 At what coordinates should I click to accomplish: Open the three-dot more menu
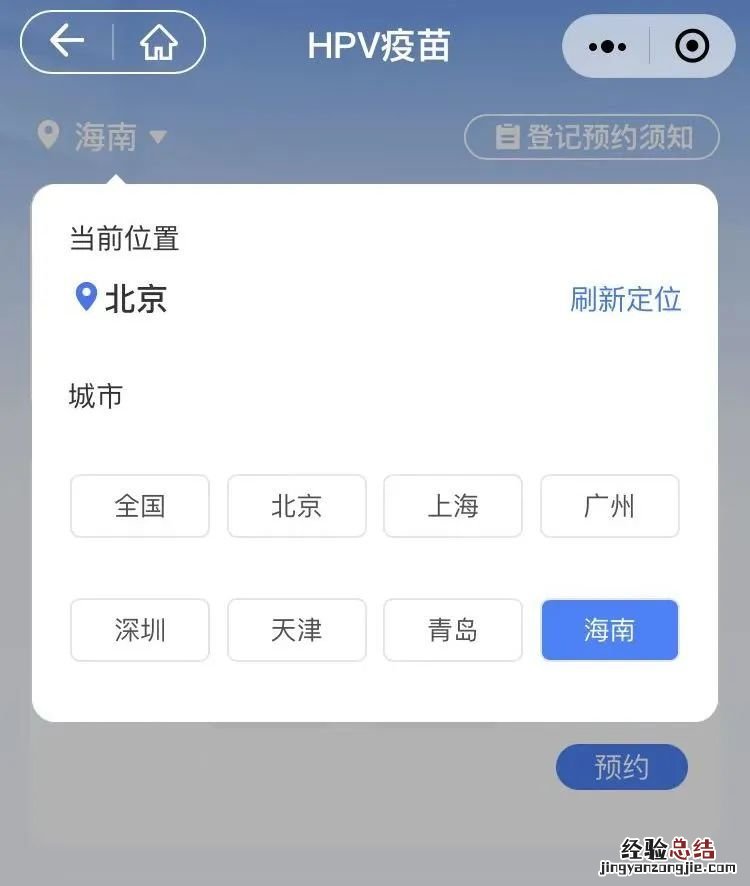point(607,46)
